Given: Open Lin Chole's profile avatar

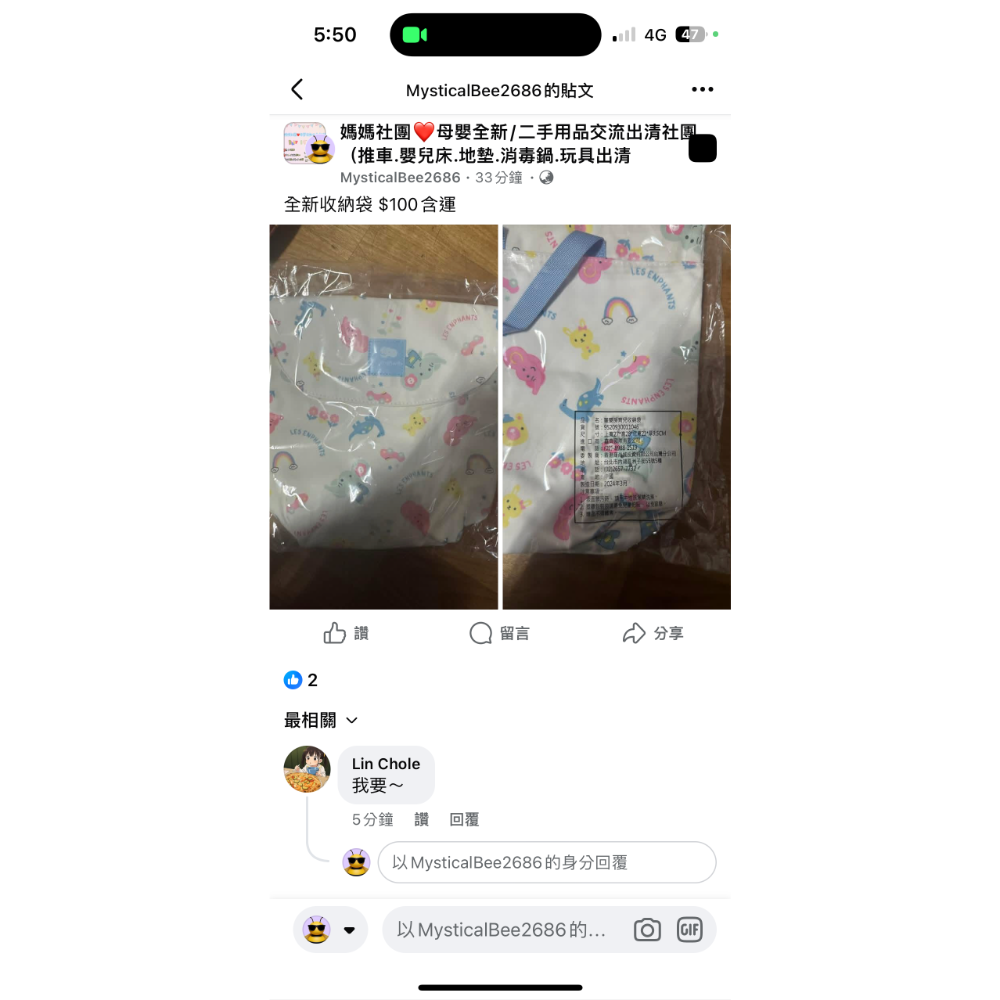Looking at the screenshot, I should (307, 769).
